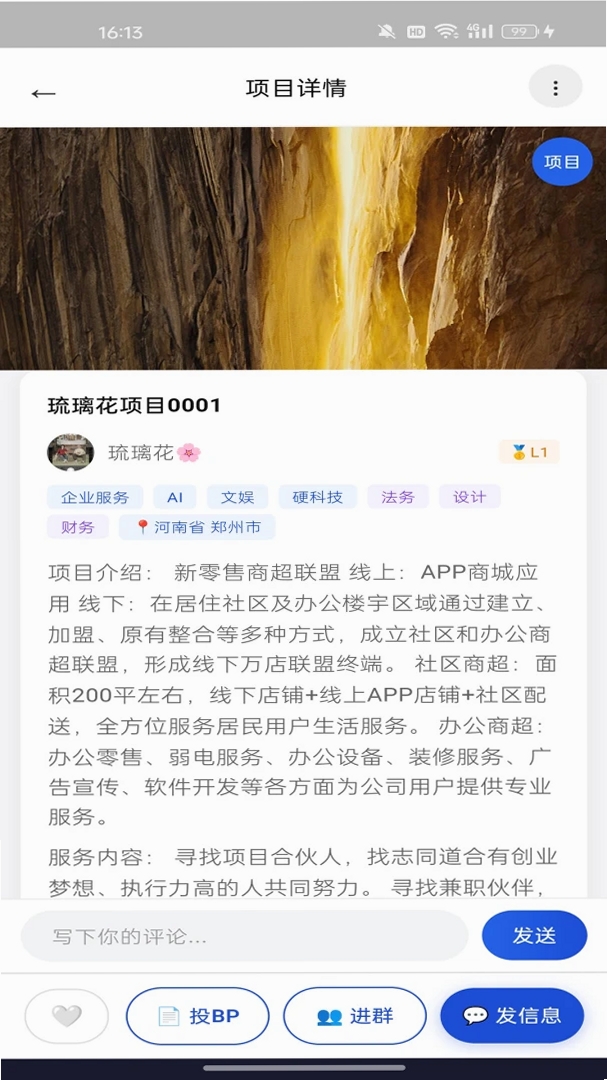Viewport: 607px width, 1080px height.
Task: Select the 文娱 tag
Action: click(x=238, y=497)
